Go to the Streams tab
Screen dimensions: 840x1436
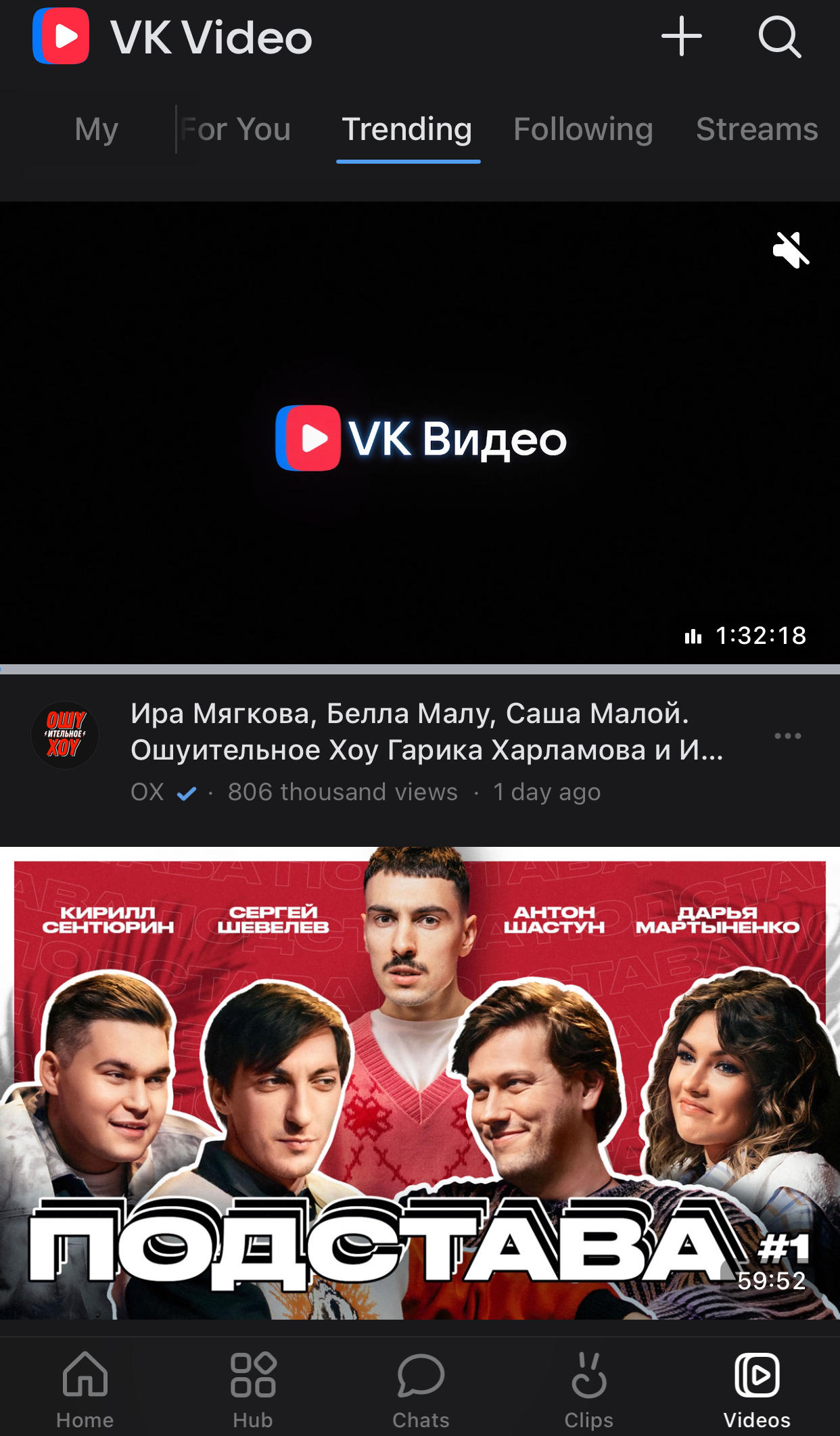click(757, 129)
